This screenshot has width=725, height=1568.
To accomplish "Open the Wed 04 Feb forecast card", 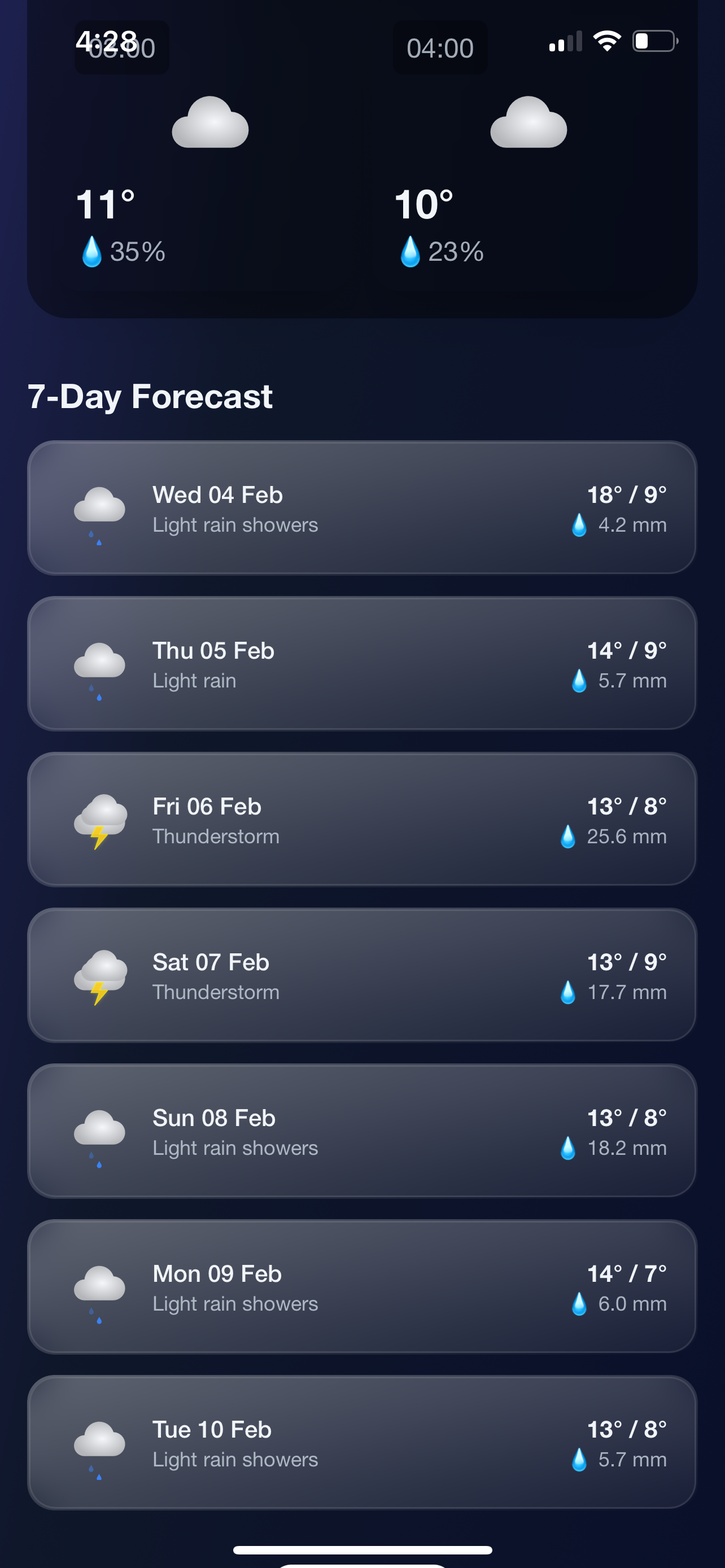I will pos(361,507).
